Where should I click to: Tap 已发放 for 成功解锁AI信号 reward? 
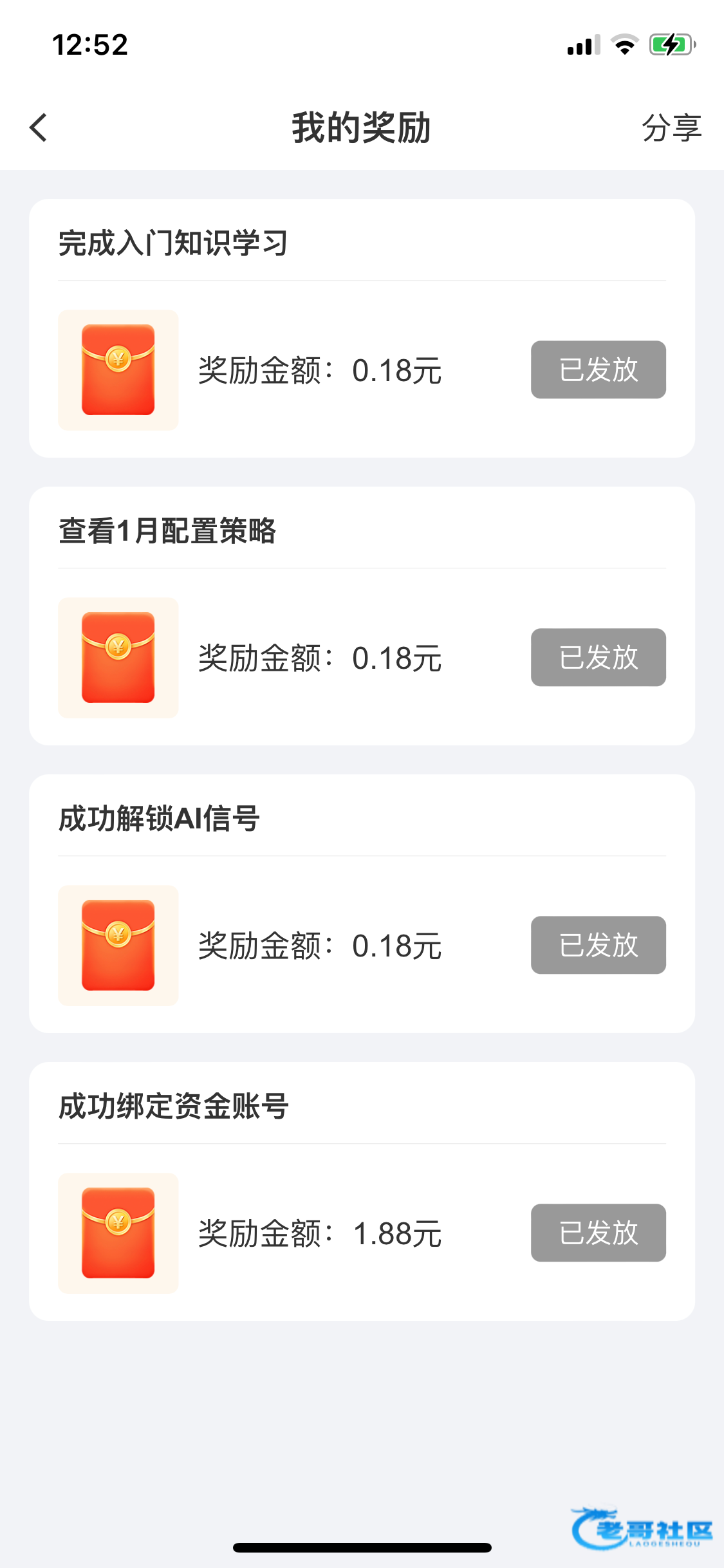click(x=598, y=945)
